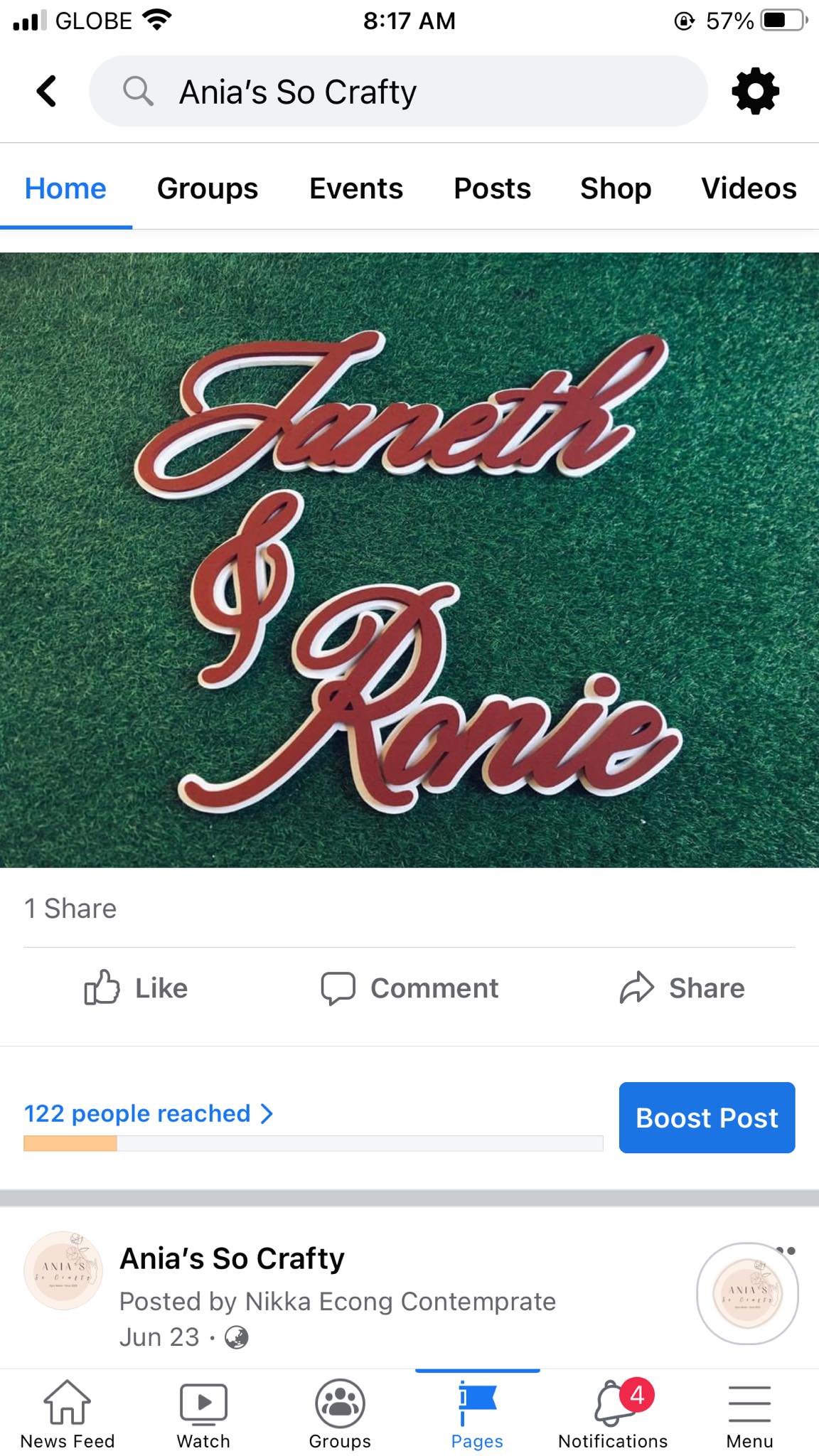Go back using the back arrow

click(x=47, y=91)
